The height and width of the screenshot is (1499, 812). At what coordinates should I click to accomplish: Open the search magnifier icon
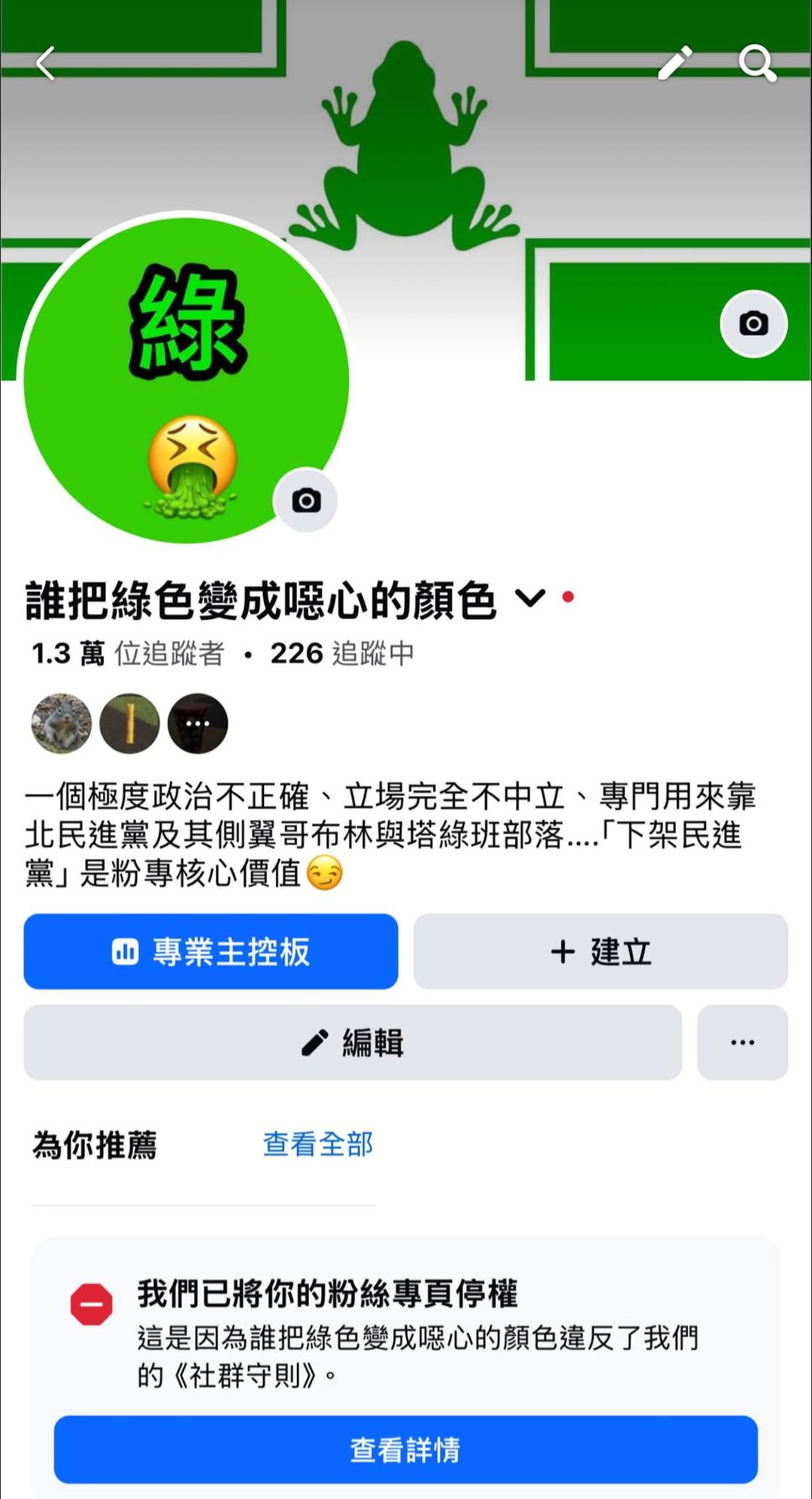pyautogui.click(x=757, y=63)
